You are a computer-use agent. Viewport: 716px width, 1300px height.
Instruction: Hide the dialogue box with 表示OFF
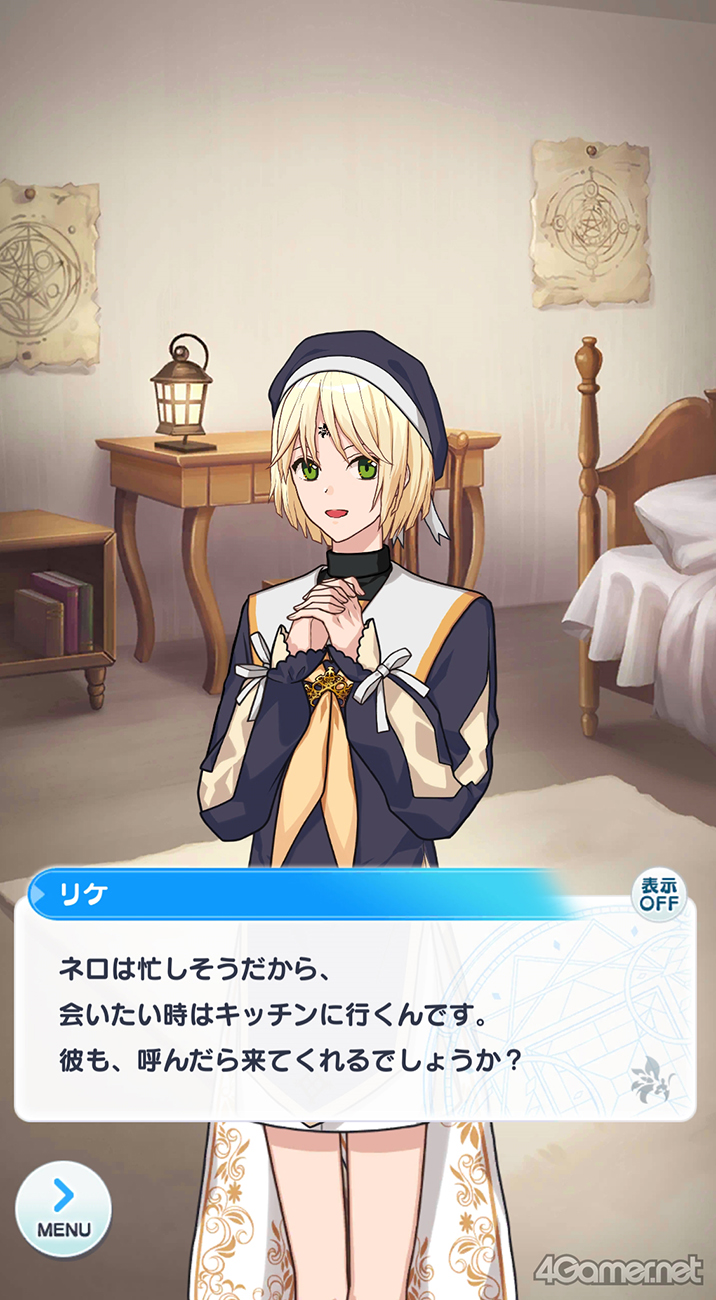click(x=659, y=894)
